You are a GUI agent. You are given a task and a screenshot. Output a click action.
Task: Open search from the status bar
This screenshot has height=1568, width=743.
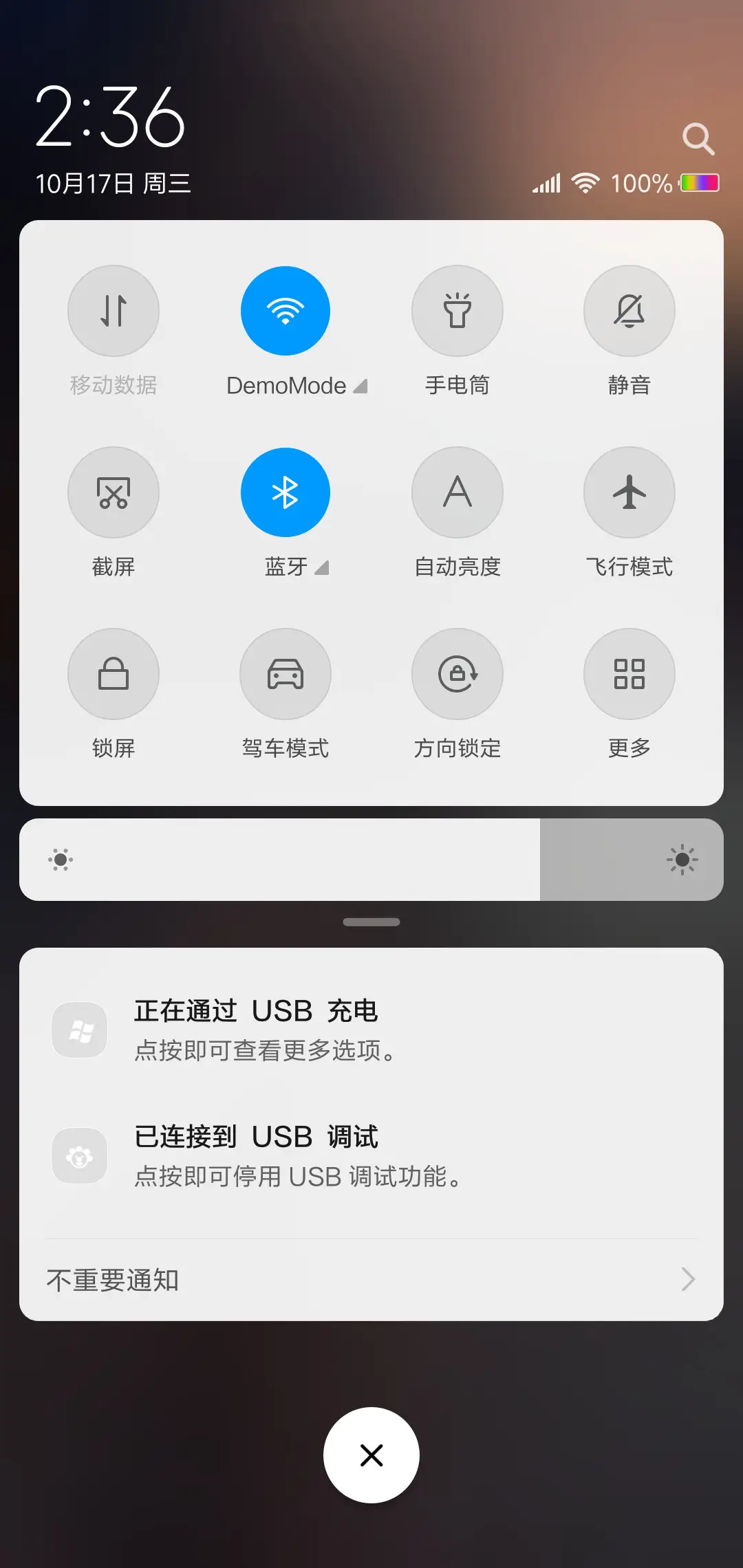pos(699,138)
